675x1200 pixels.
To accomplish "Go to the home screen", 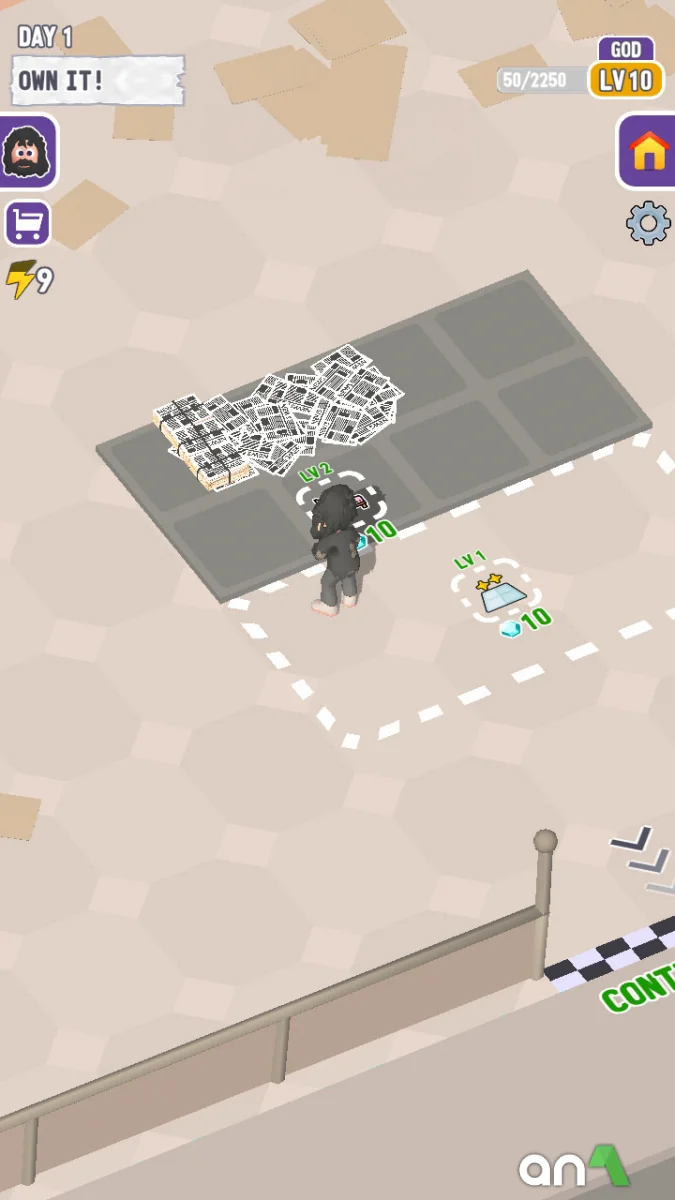I will tap(647, 152).
